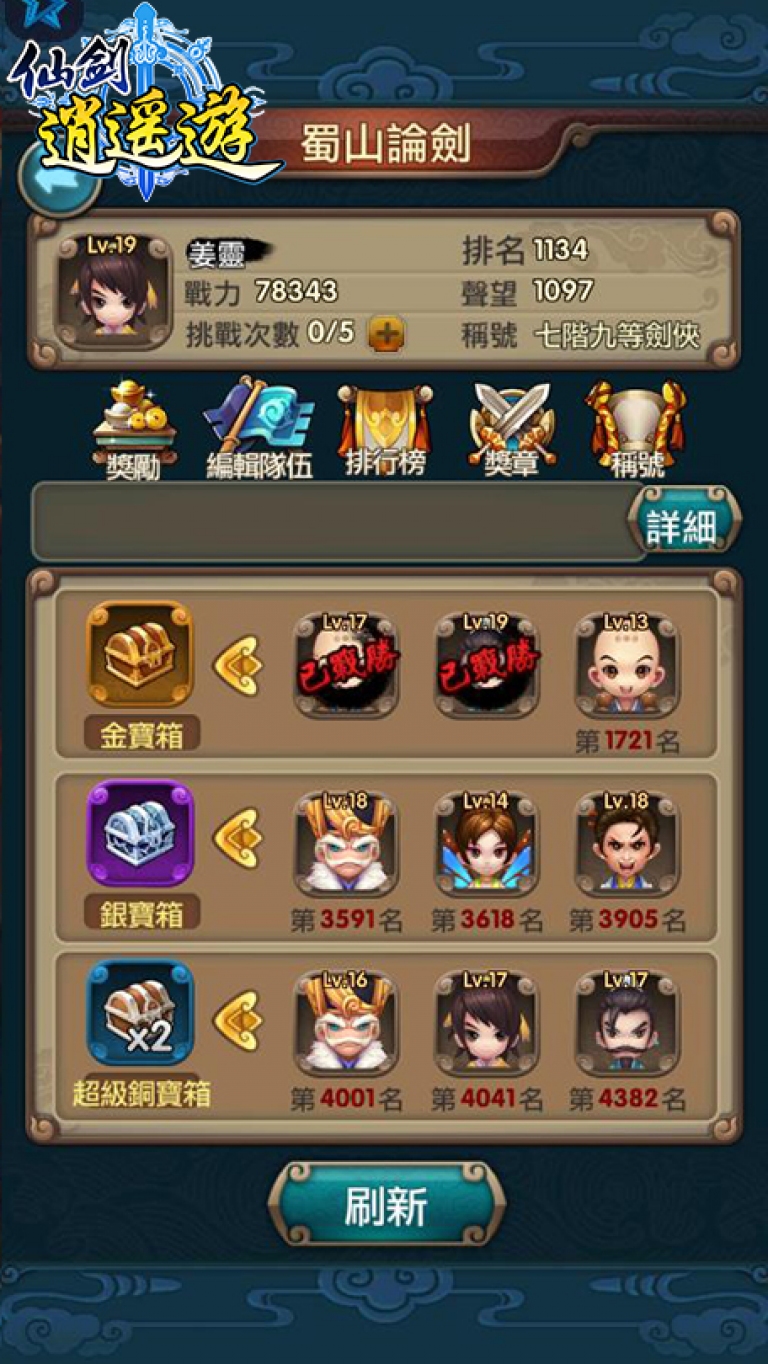Challenge the opponent ranked 3905
This screenshot has height=1364, width=768.
[627, 843]
